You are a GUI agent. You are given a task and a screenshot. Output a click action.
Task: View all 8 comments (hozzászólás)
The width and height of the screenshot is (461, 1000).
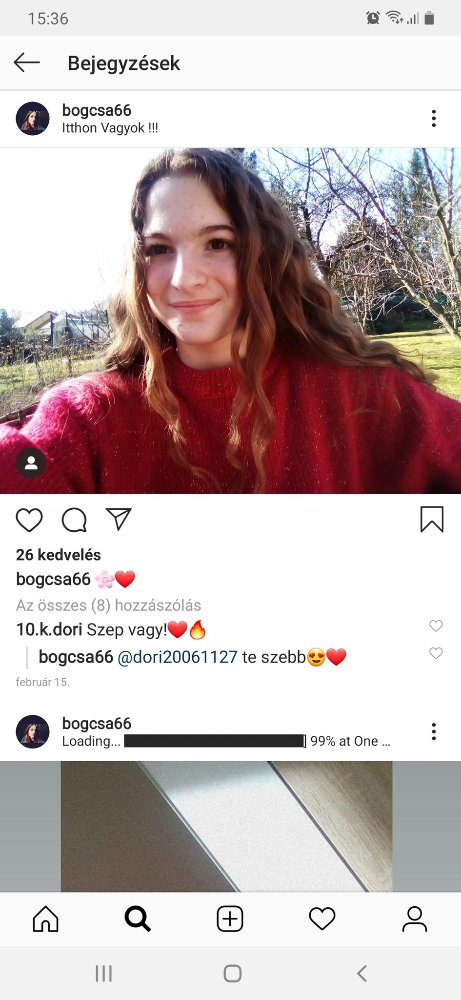tap(108, 605)
